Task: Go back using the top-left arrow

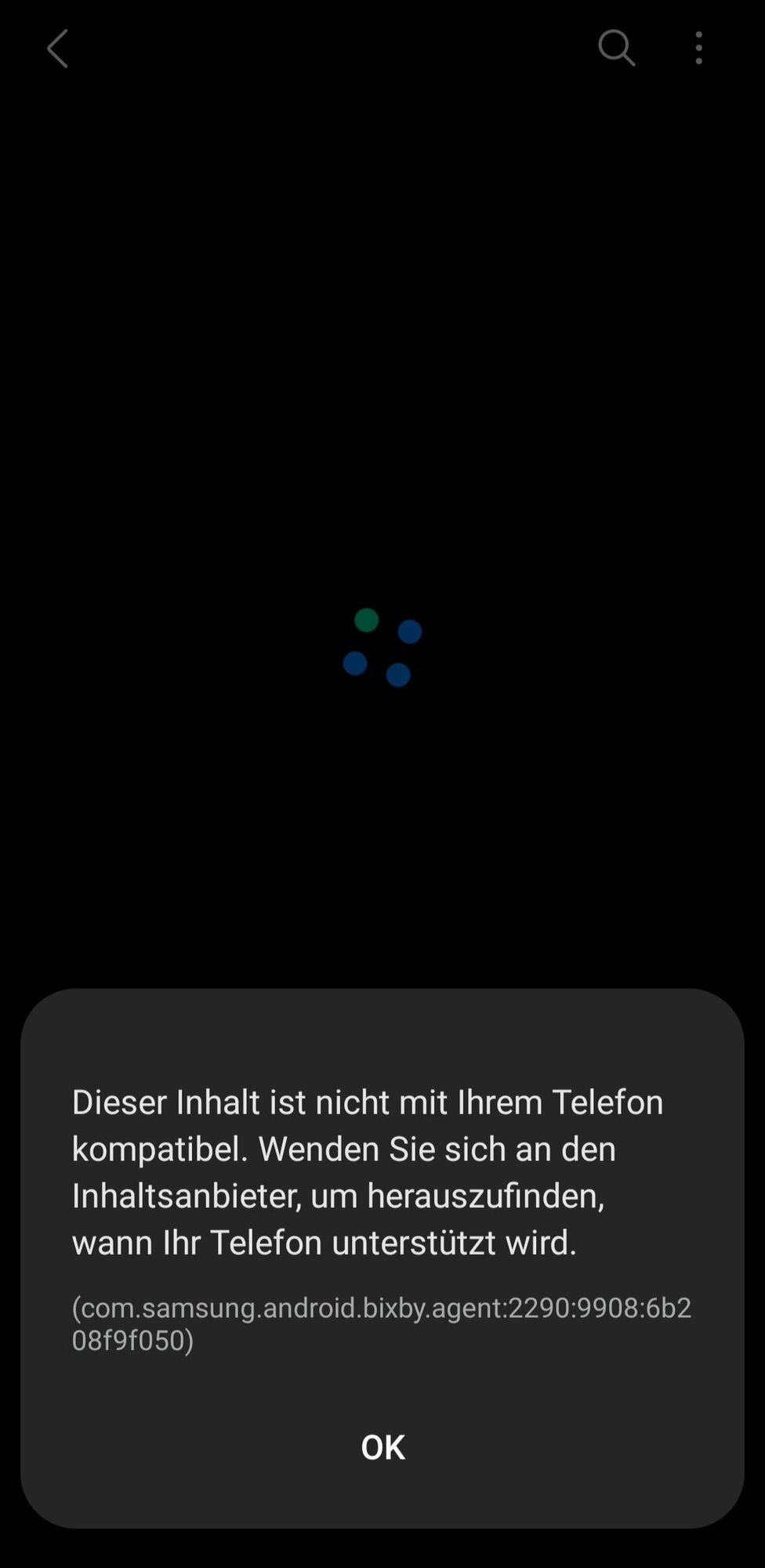Action: pos(58,49)
